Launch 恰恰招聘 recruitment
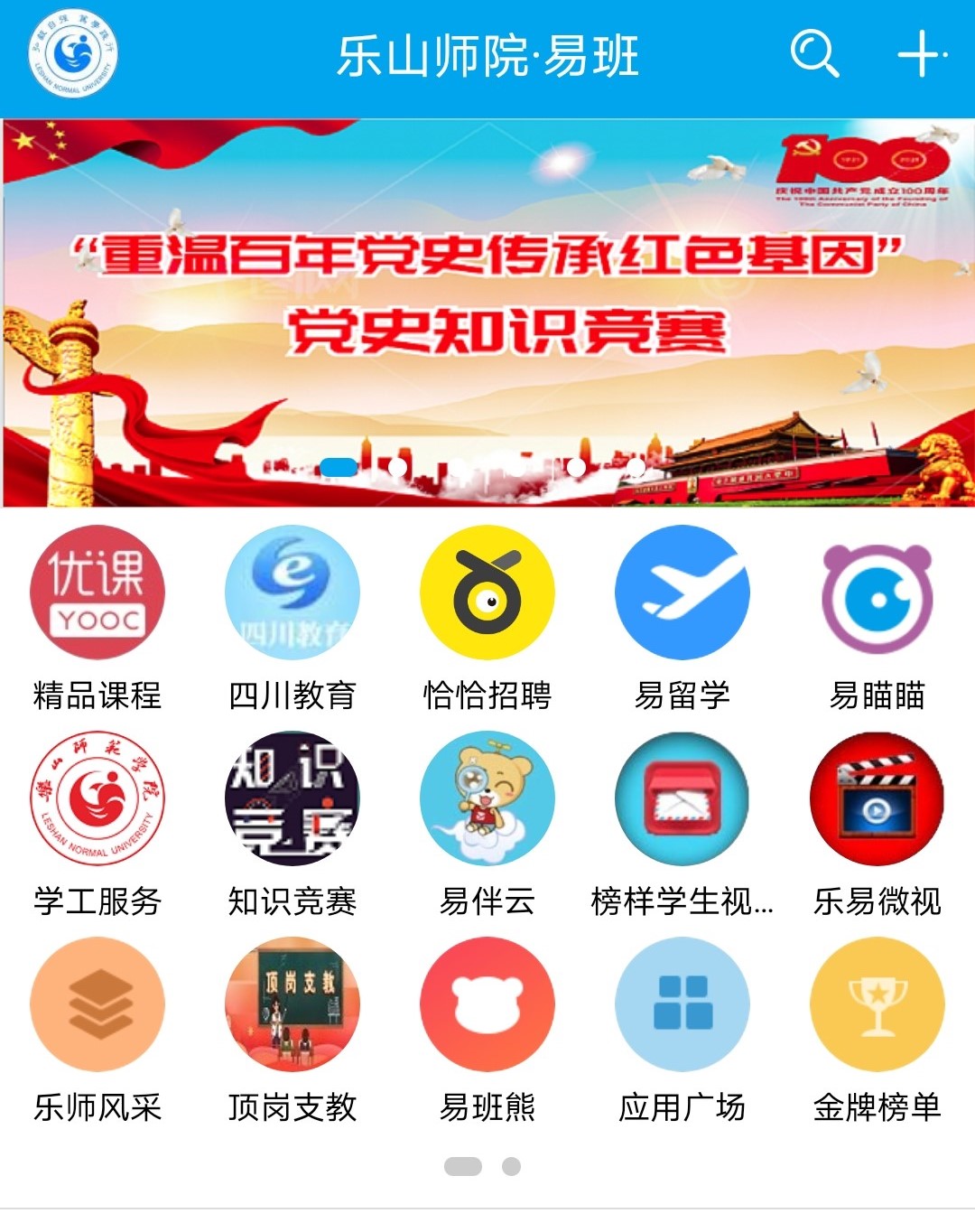Image resolution: width=975 pixels, height=1232 pixels. (487, 593)
